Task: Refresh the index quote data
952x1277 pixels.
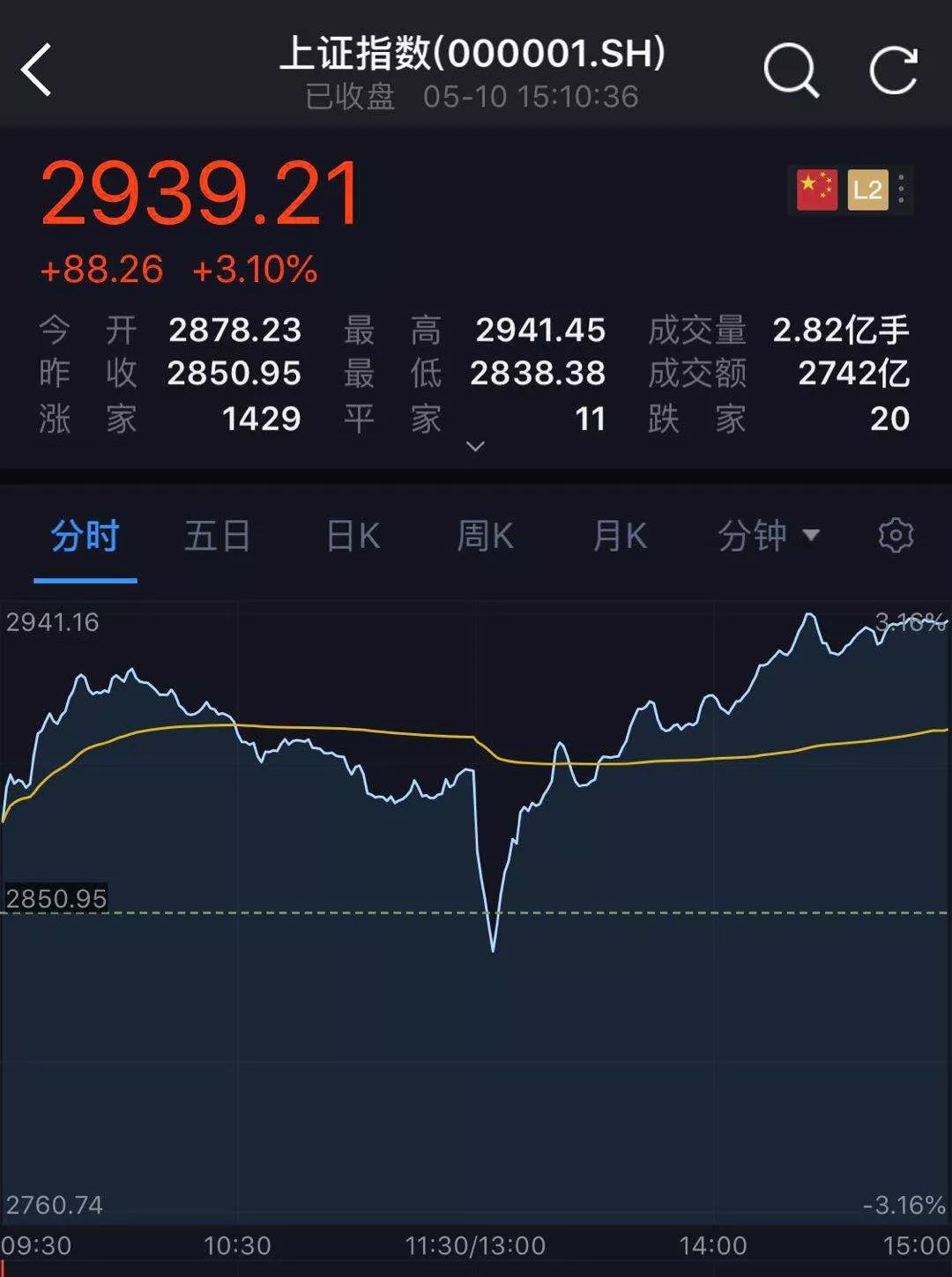Action: click(x=894, y=70)
